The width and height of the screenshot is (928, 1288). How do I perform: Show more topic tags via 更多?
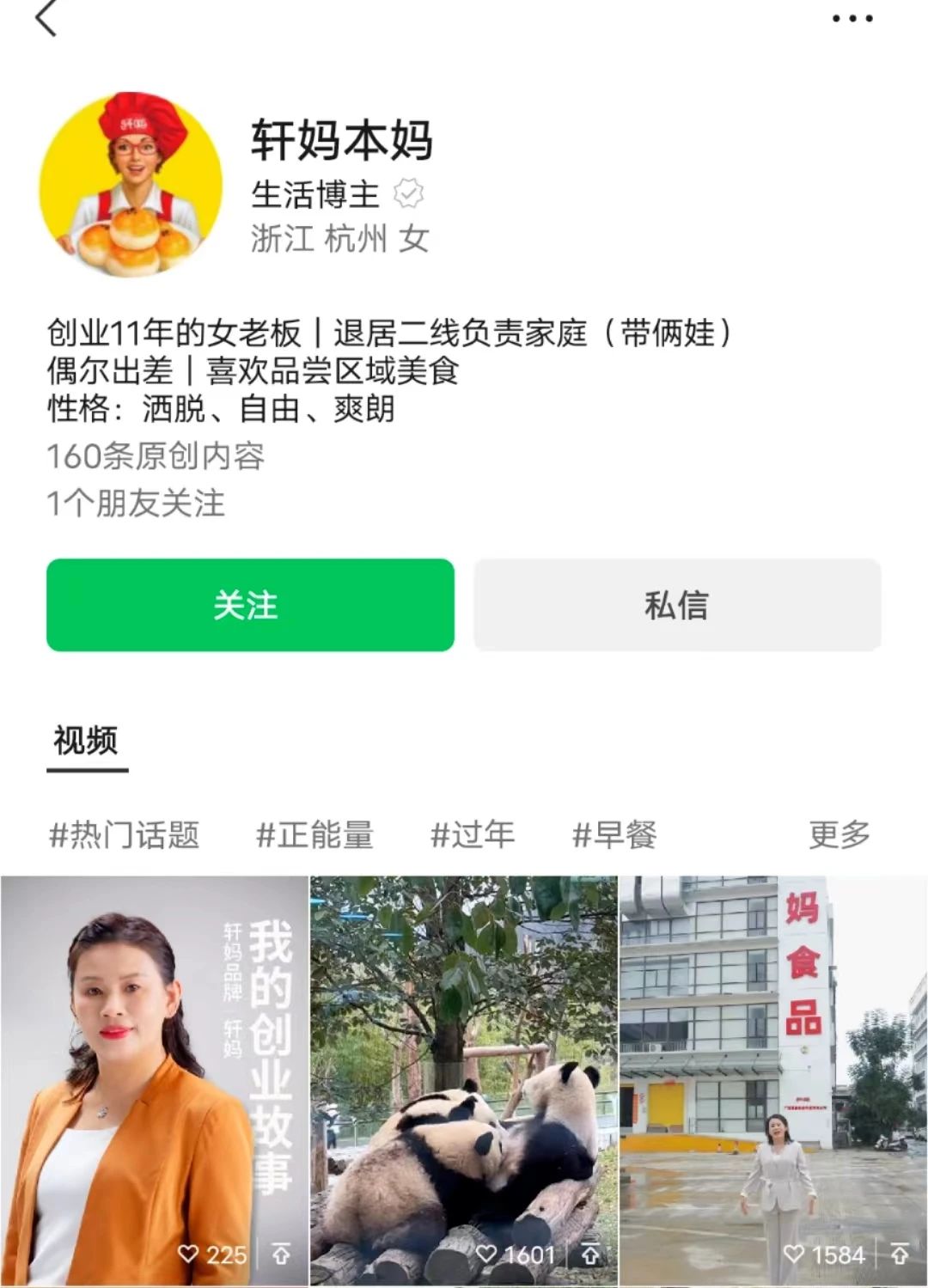[x=839, y=834]
